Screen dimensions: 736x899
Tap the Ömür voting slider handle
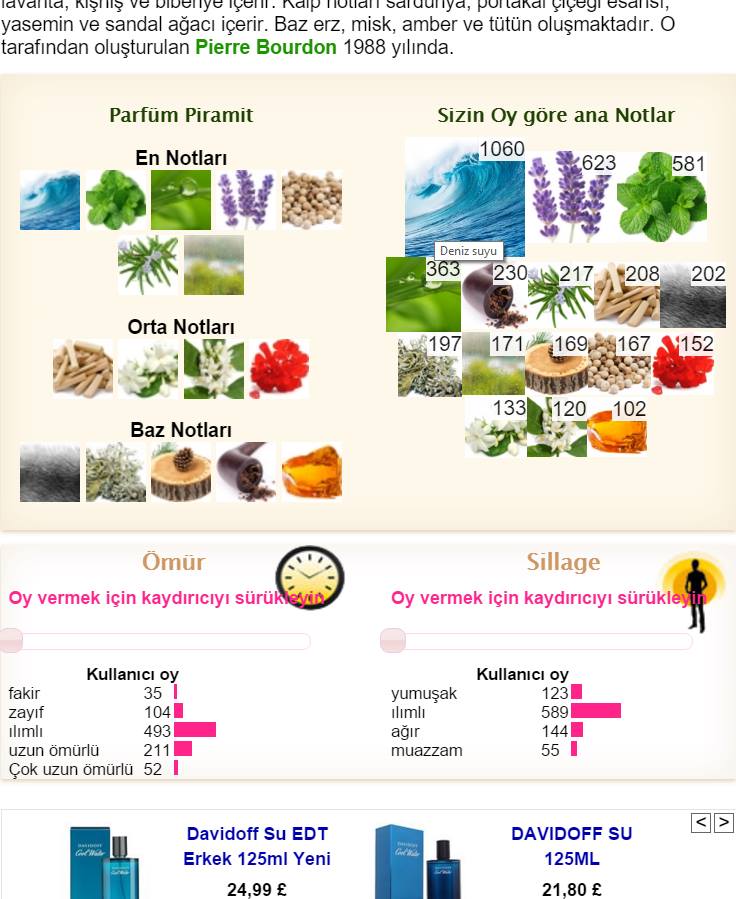coord(10,641)
